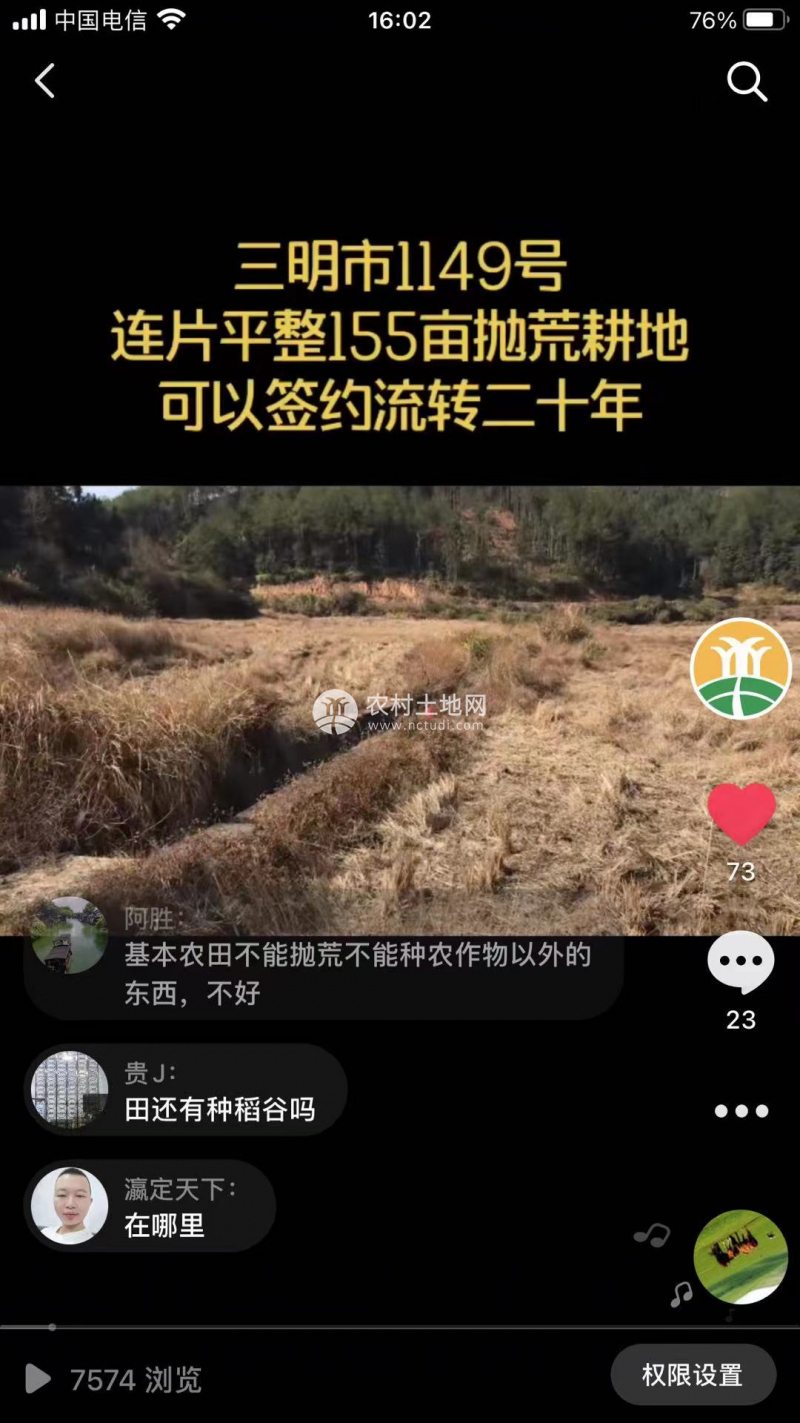Play the video using the play icon
This screenshot has width=800, height=1423.
[x=37, y=1379]
